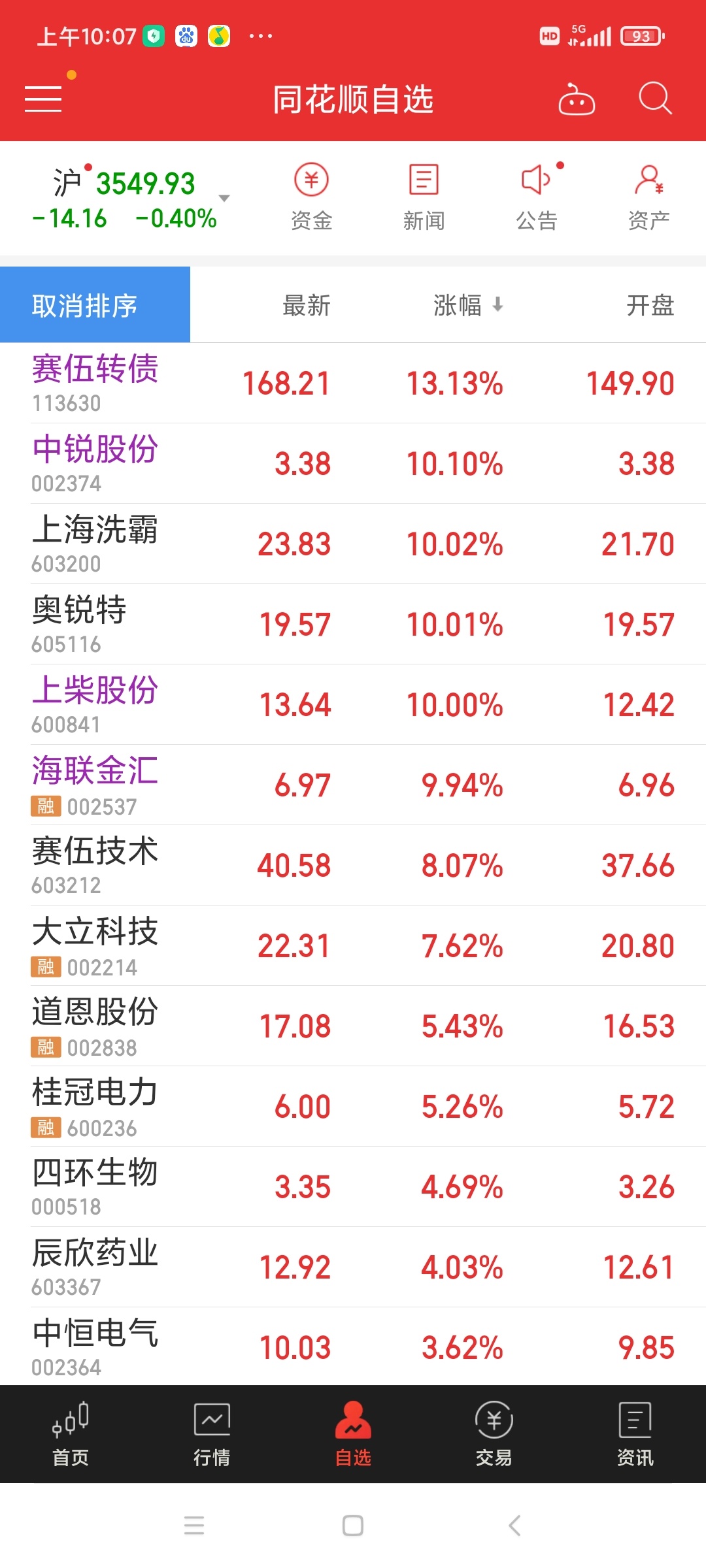Open 资产 assets
The image size is (706, 1568).
coord(649,197)
